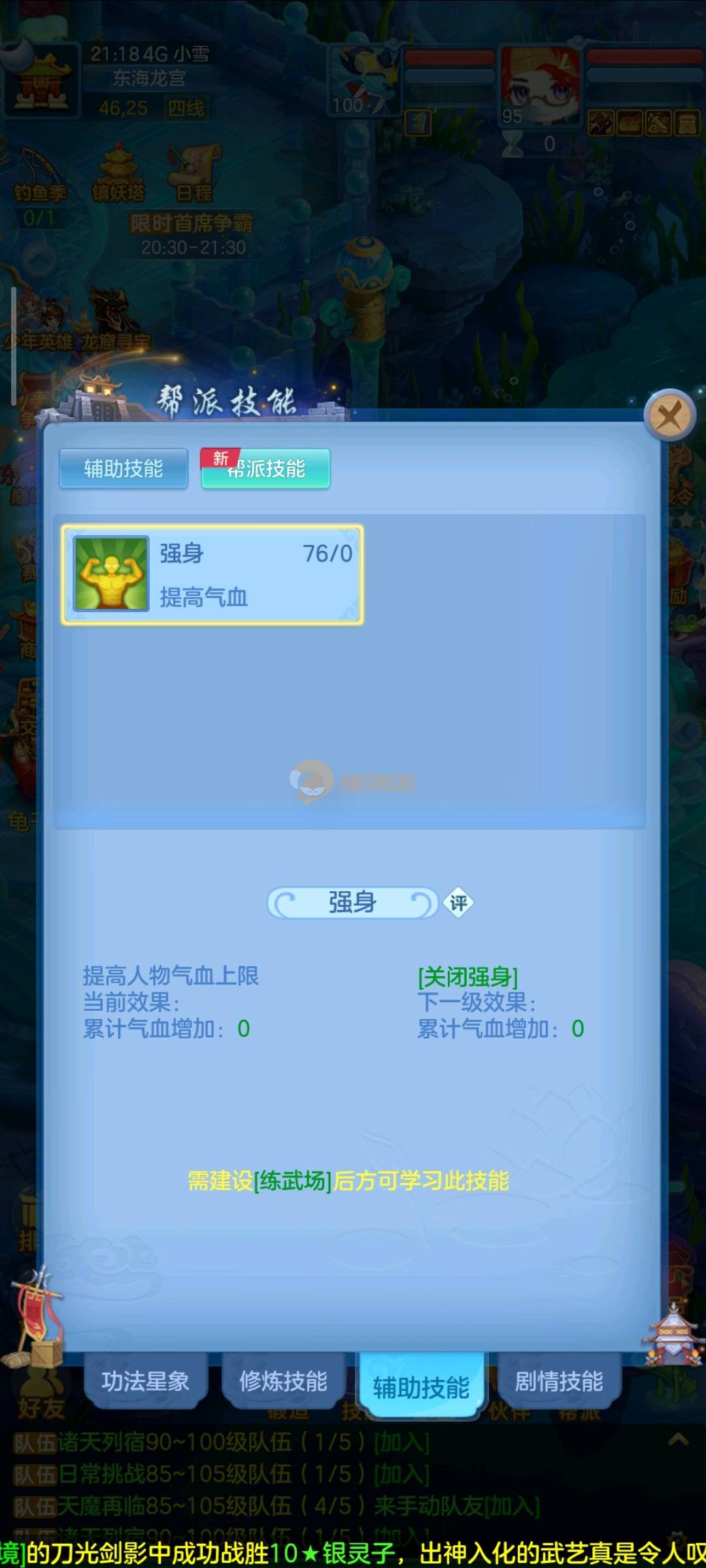The height and width of the screenshot is (1568, 706).
Task: Close the 帮派技能 dialog
Action: (669, 415)
